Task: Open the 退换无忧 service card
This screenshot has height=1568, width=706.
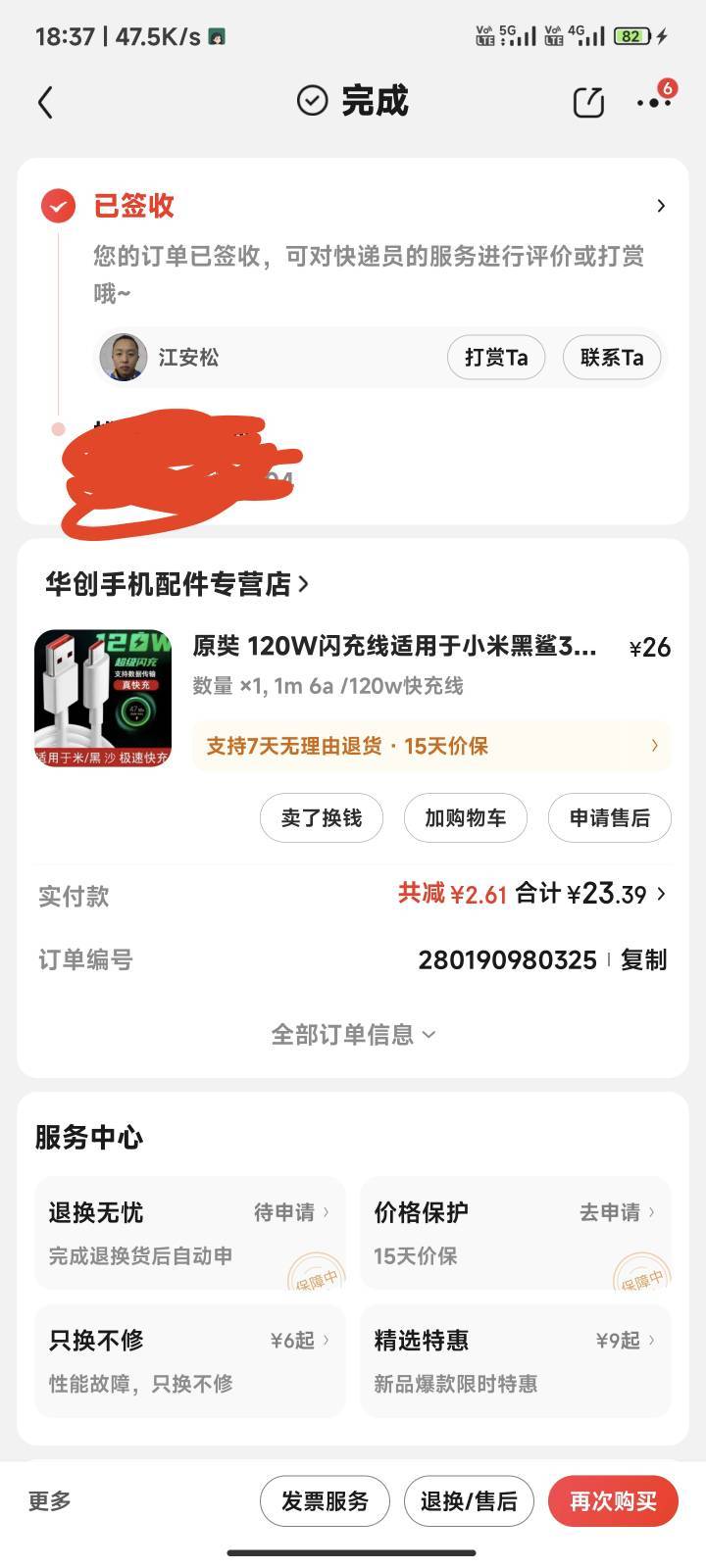Action: click(190, 1233)
